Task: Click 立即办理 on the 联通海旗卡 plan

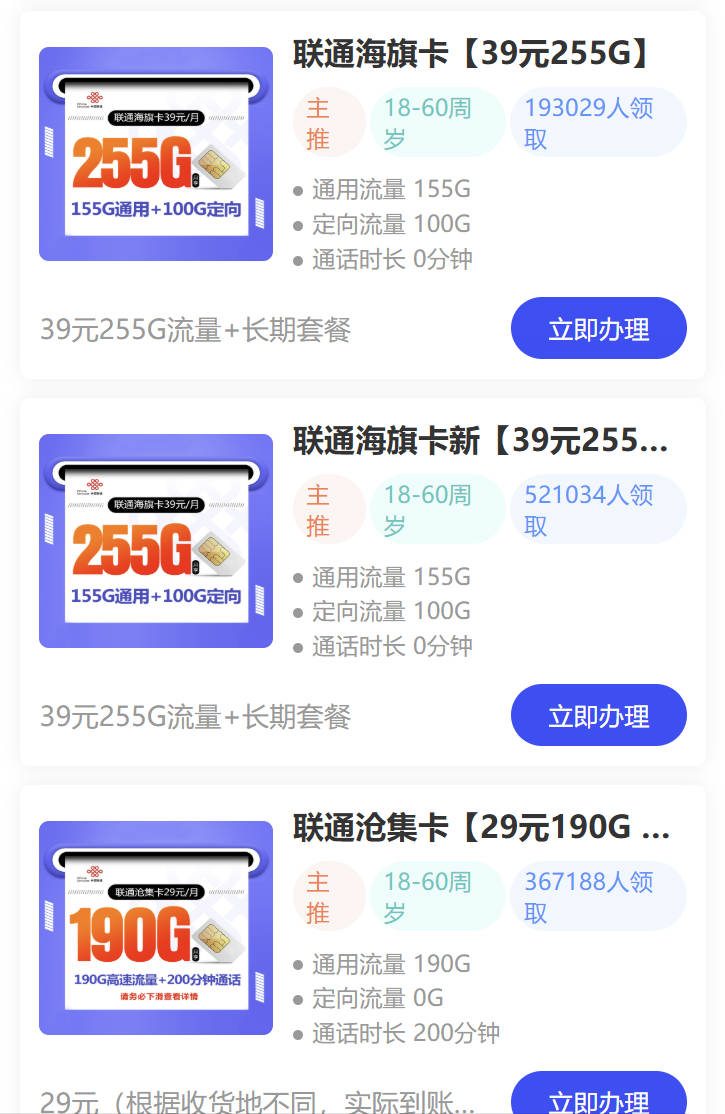Action: [598, 328]
